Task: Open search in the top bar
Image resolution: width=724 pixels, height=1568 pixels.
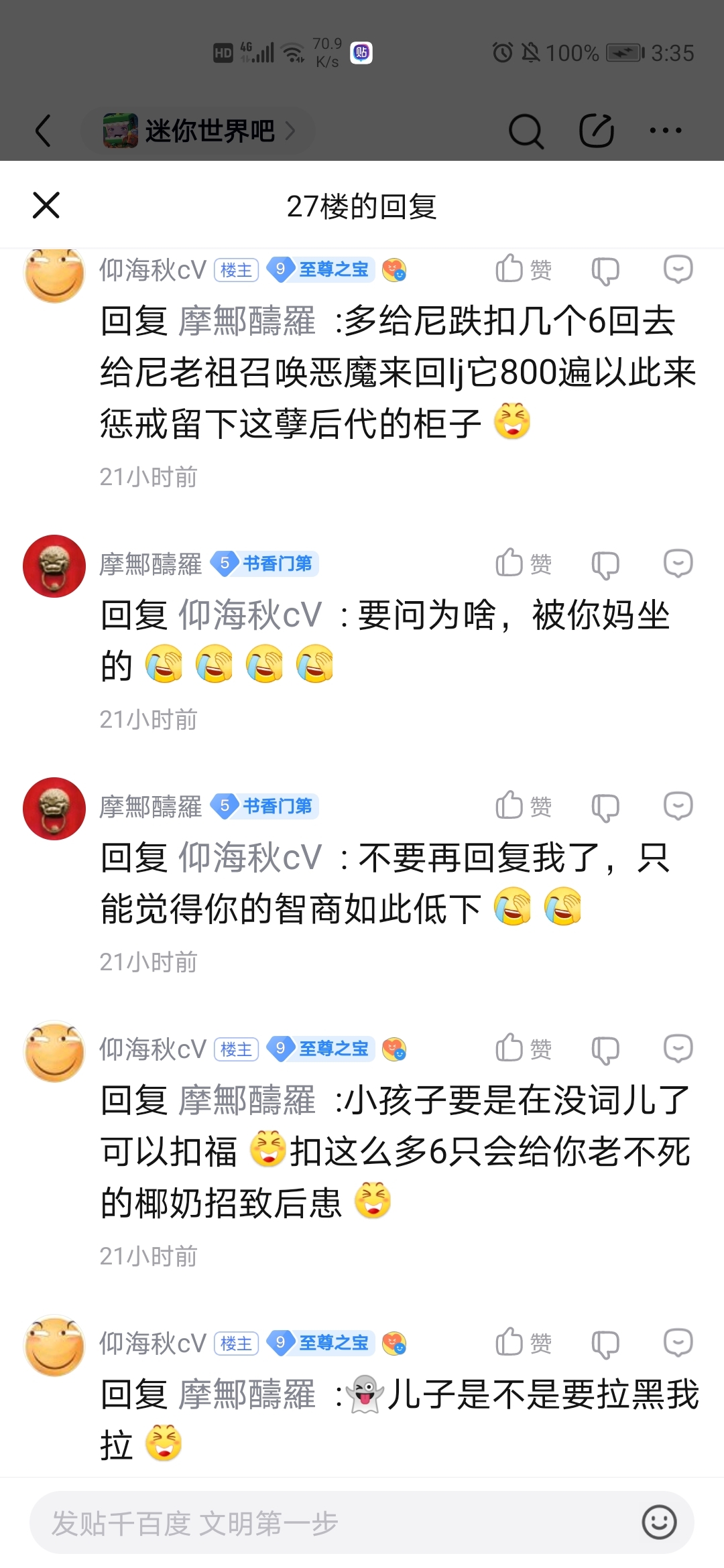Action: pyautogui.click(x=526, y=131)
